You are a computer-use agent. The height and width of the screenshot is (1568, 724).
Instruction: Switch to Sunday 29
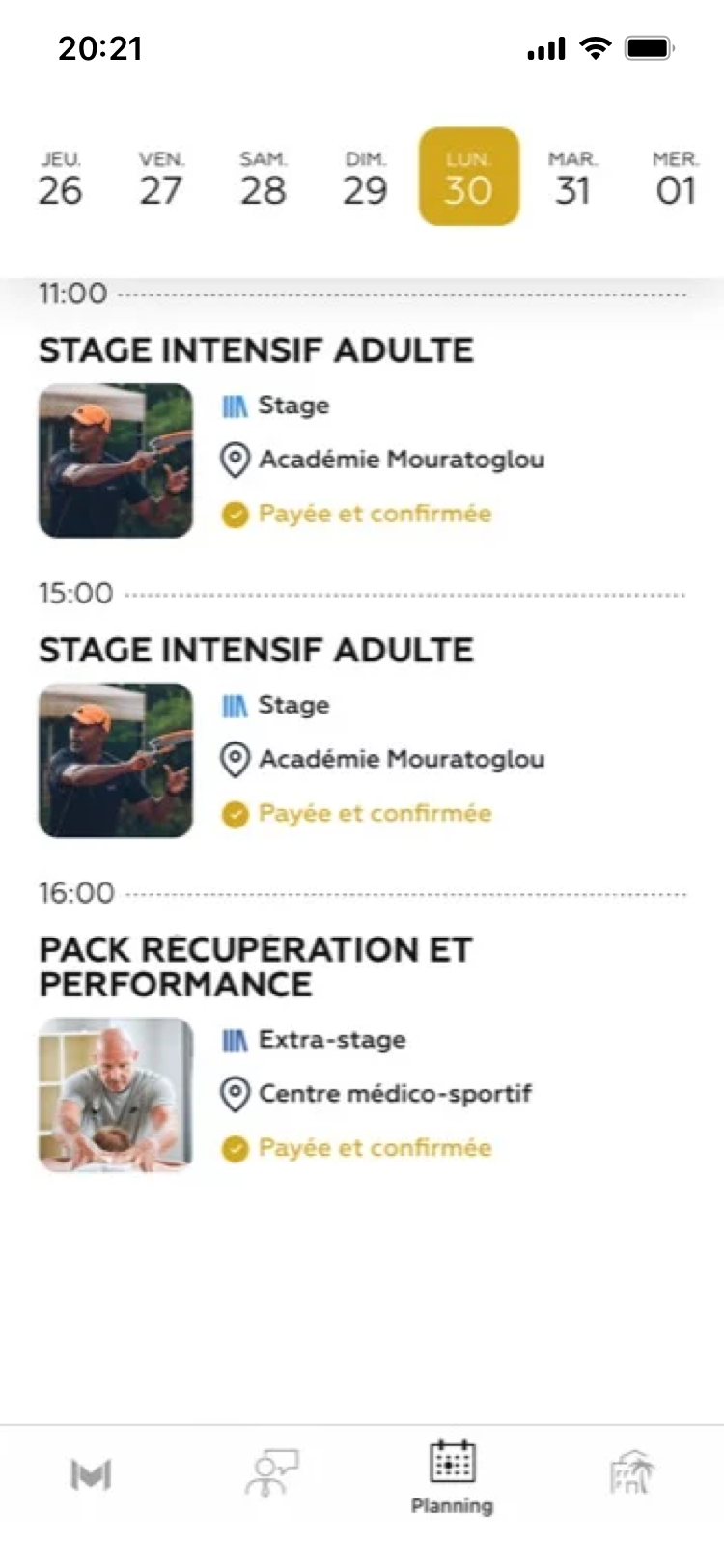click(x=365, y=179)
